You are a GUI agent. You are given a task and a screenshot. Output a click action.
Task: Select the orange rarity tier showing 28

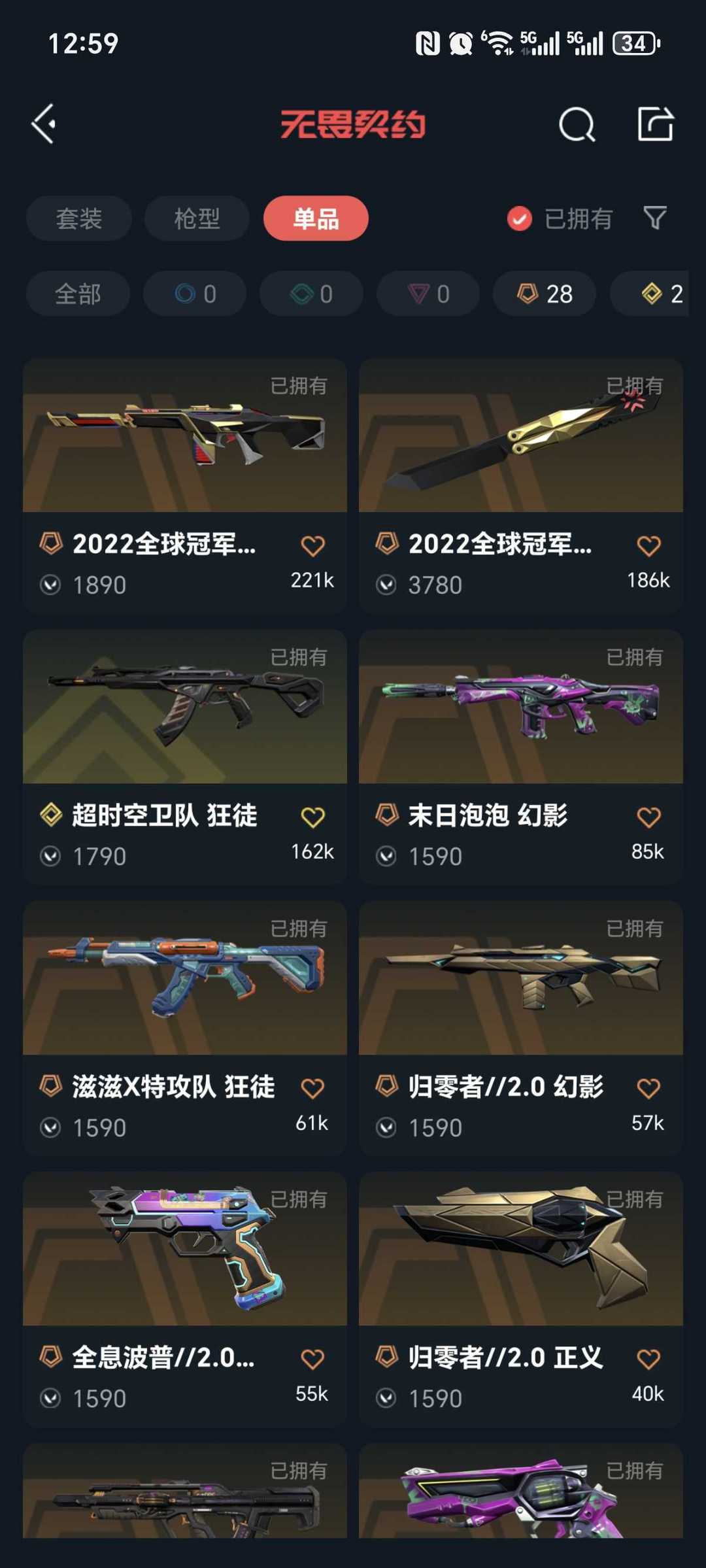pyautogui.click(x=543, y=294)
